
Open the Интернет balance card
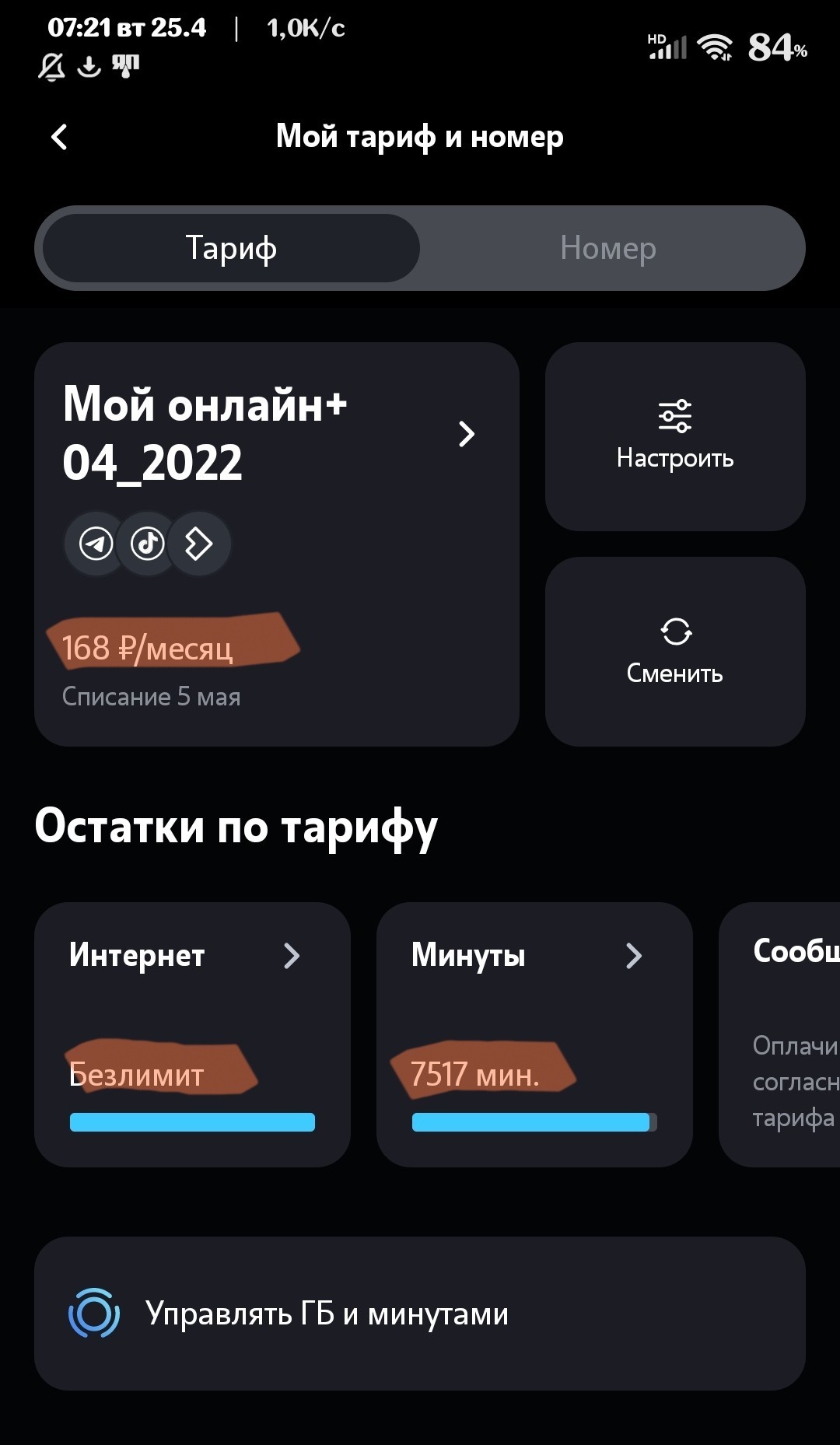192,1033
